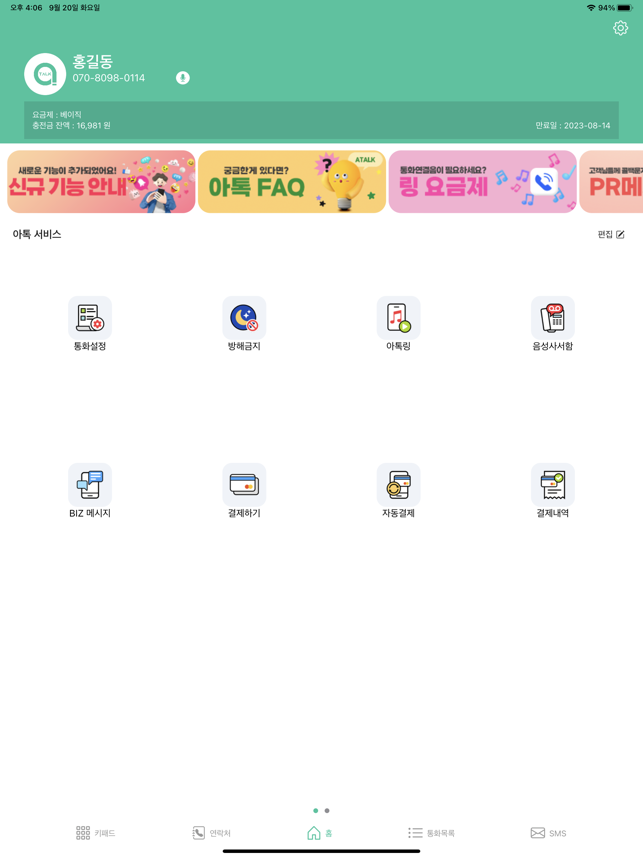The width and height of the screenshot is (643, 858).
Task: Open the 홍길동 profile avatar
Action: click(x=45, y=74)
